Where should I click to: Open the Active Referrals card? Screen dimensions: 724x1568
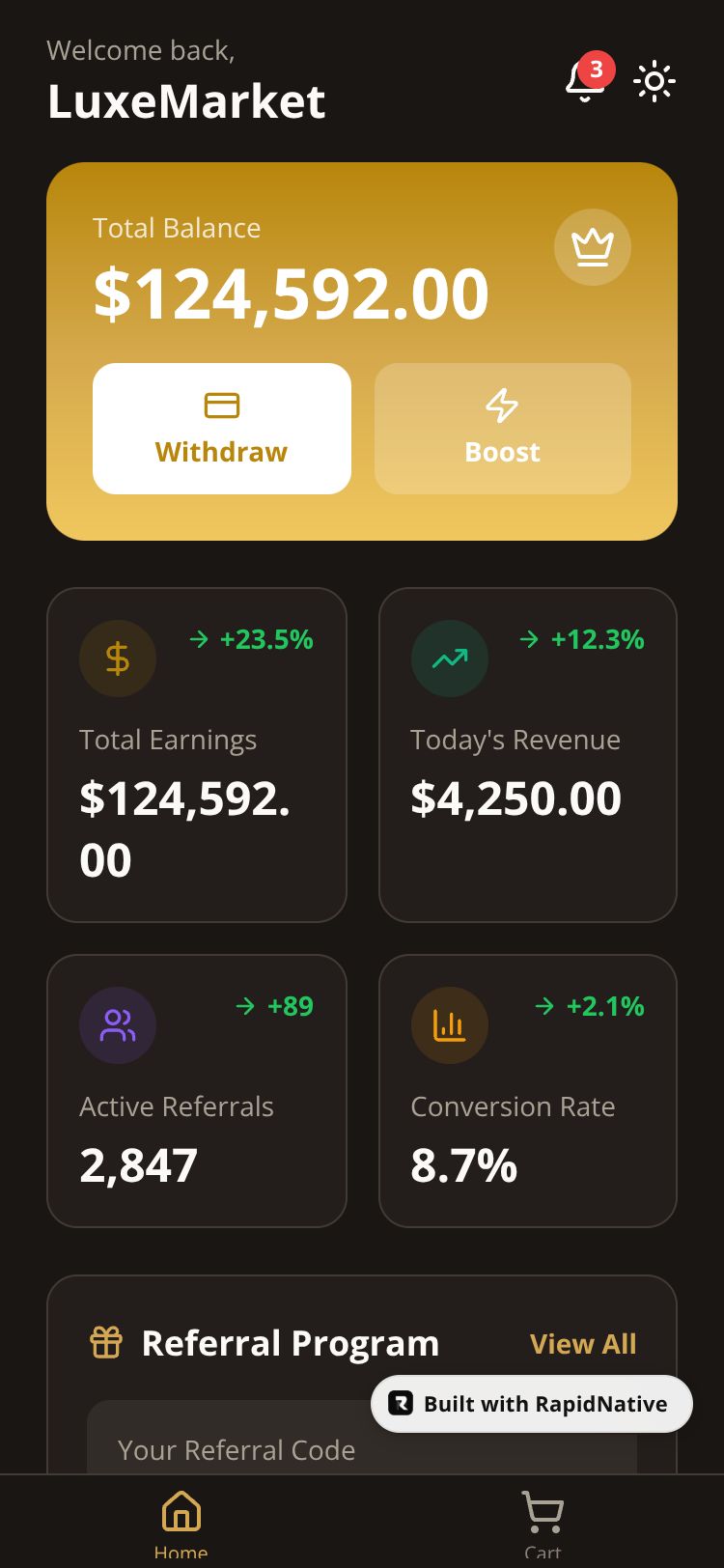[x=197, y=1091]
